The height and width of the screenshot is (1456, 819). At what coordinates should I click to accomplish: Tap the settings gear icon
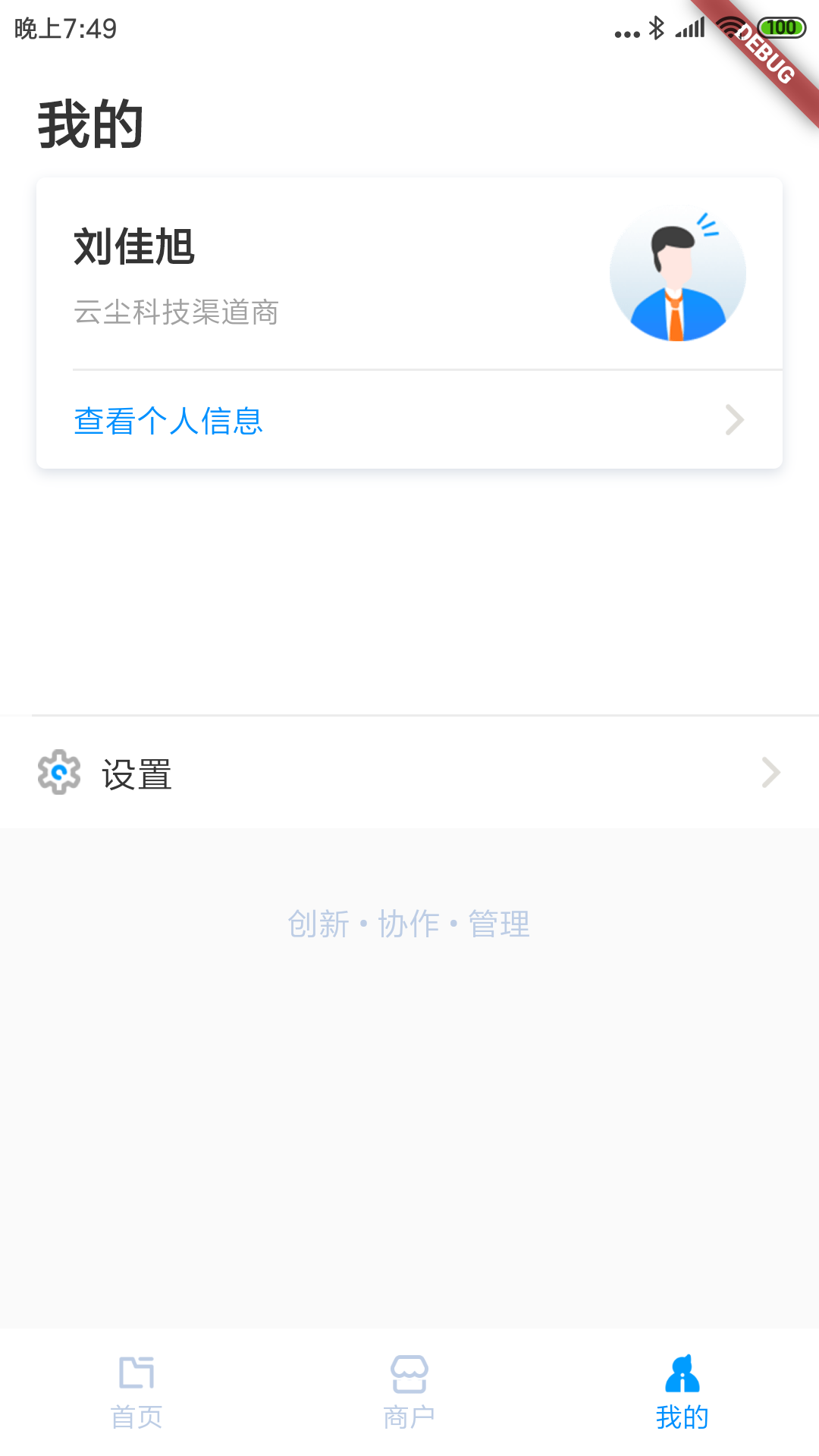[x=58, y=773]
